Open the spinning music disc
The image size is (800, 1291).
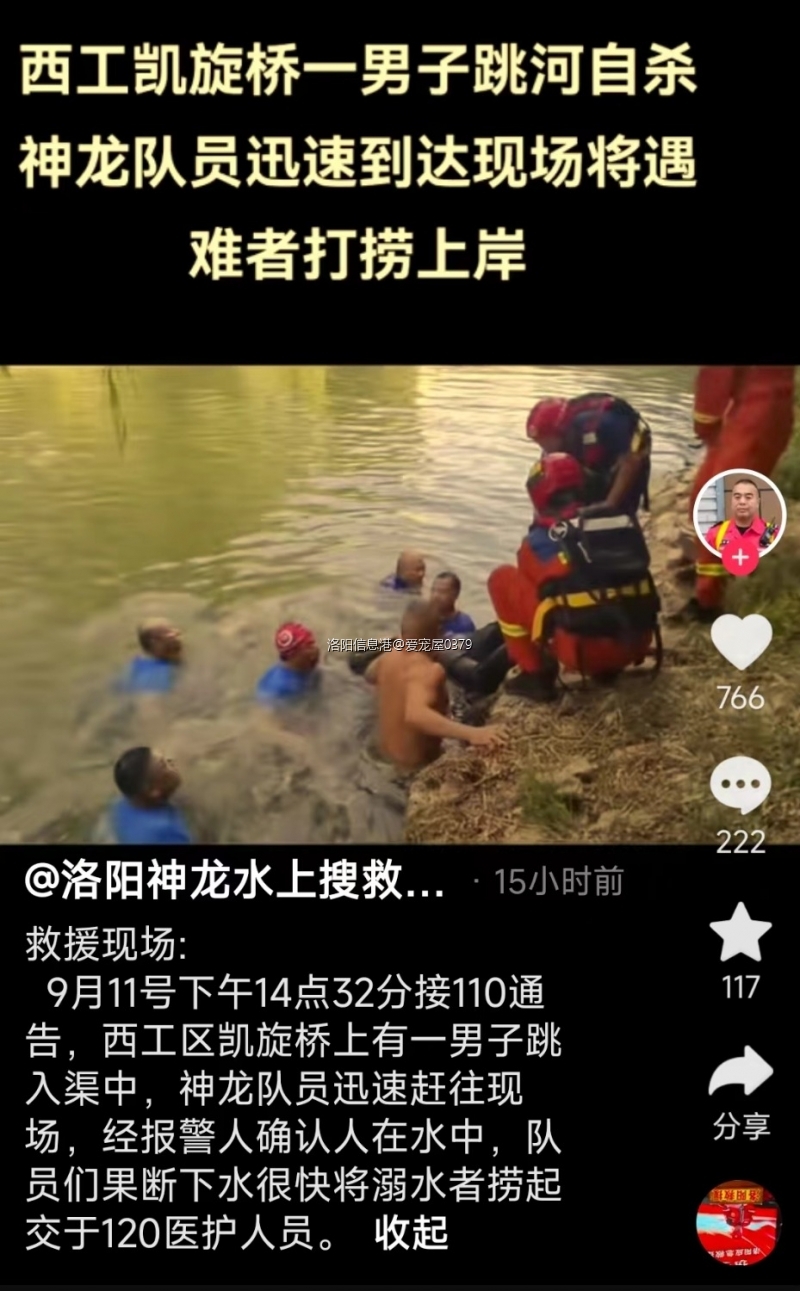tap(738, 1222)
